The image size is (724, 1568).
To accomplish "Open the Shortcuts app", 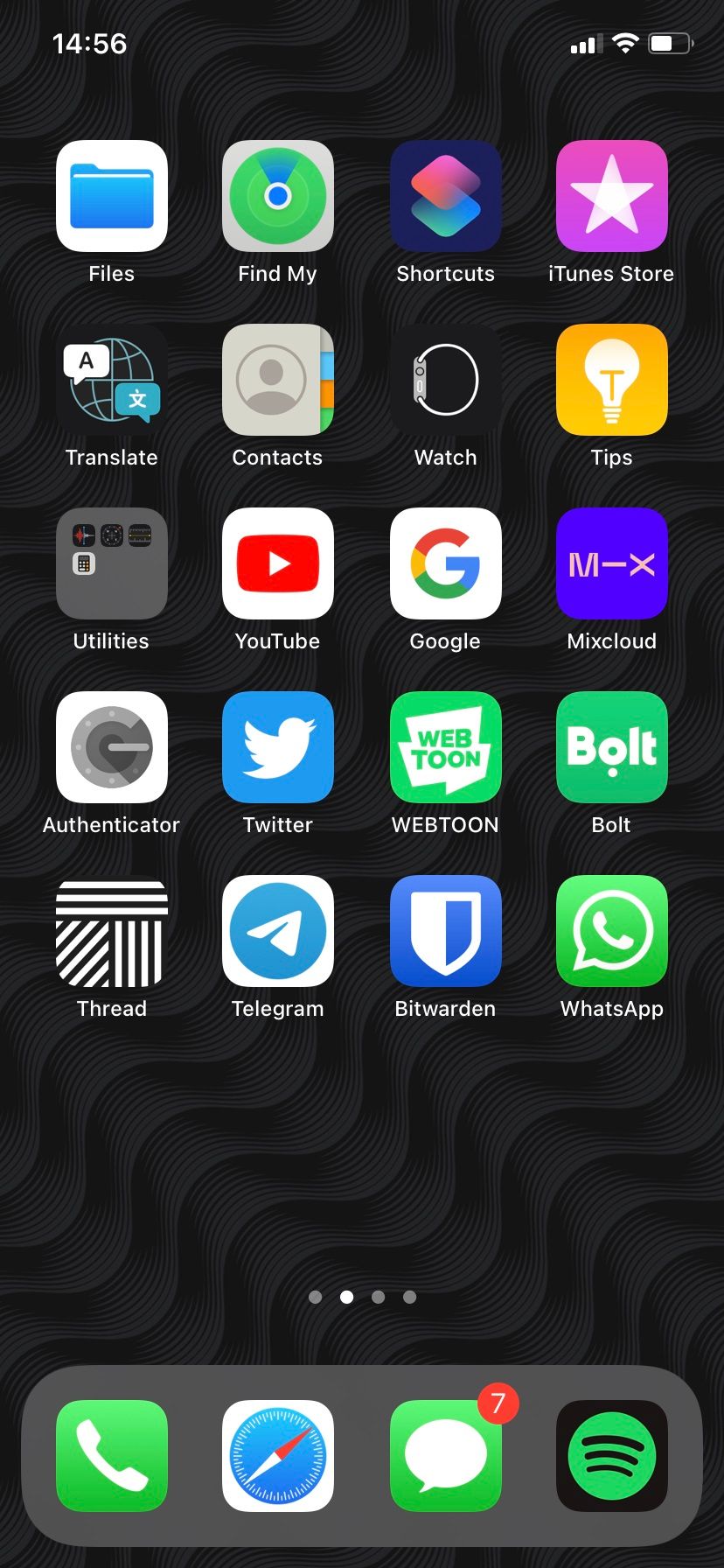I will click(x=445, y=196).
